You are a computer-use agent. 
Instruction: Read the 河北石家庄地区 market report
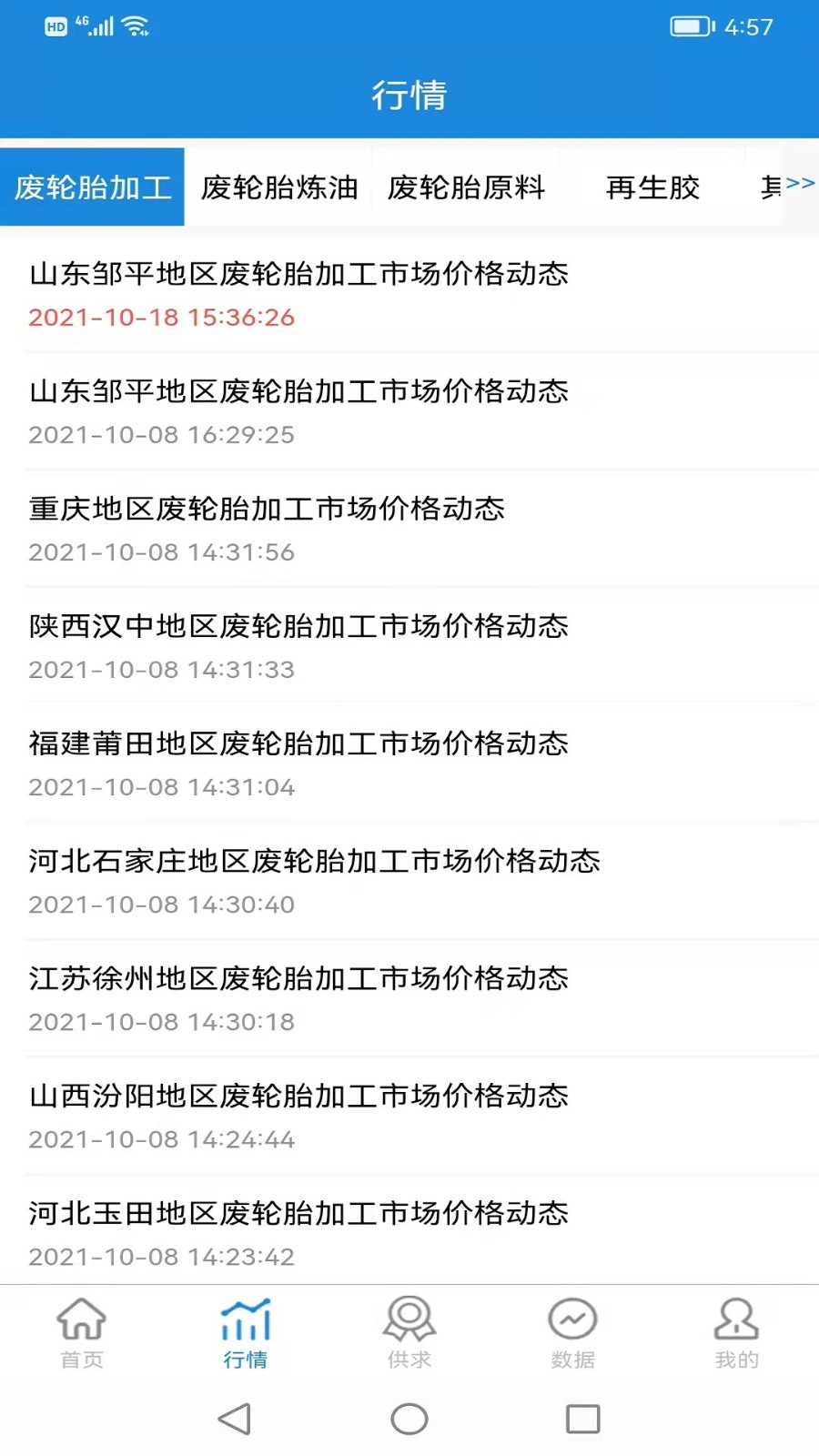point(409,881)
